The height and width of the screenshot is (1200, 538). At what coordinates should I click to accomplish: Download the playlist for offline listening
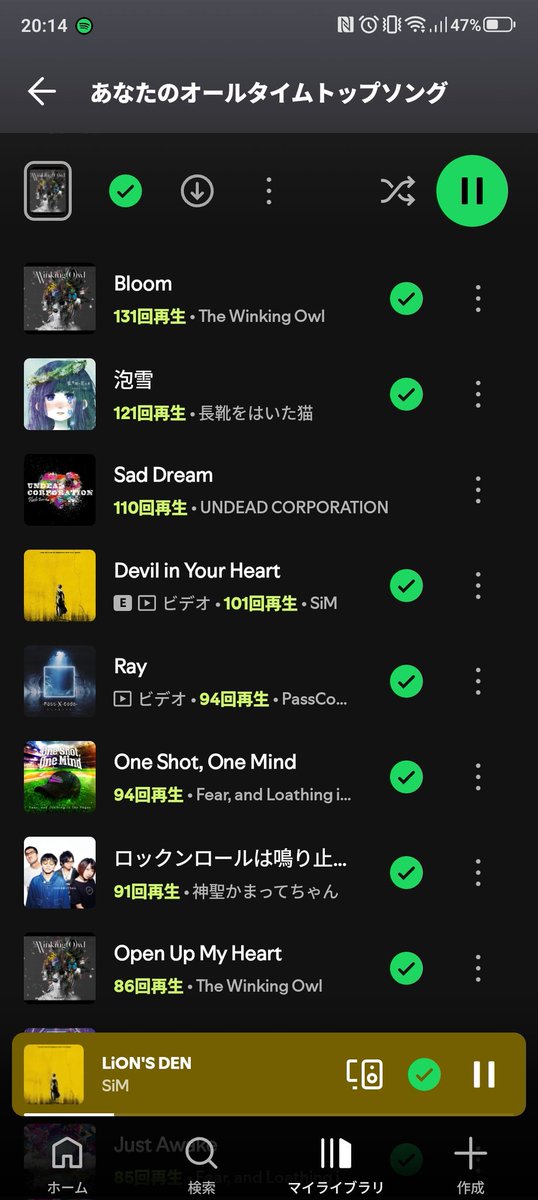pyautogui.click(x=197, y=190)
